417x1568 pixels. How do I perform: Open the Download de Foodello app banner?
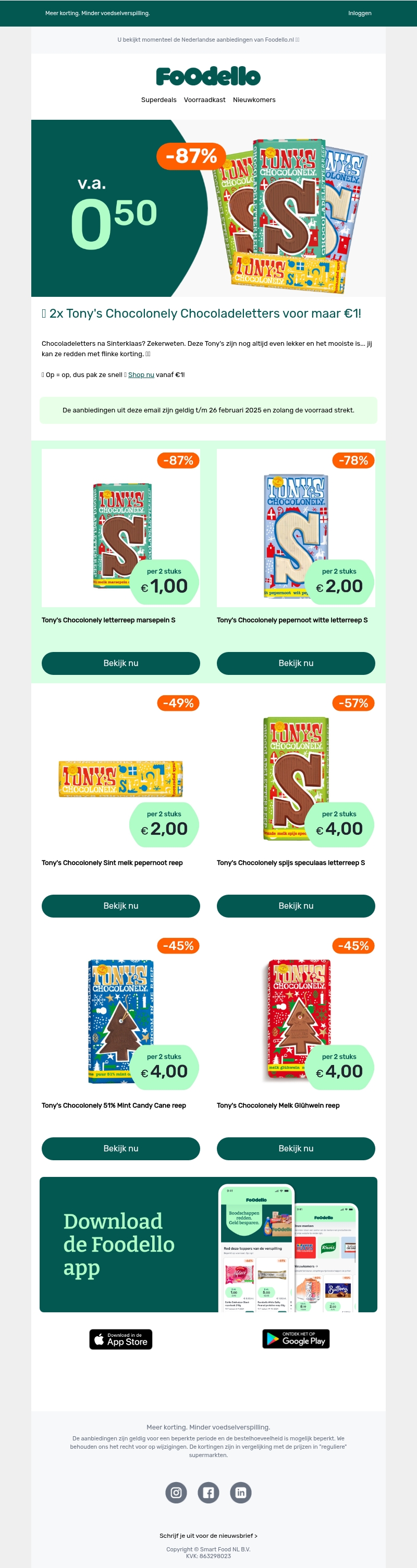(x=208, y=1245)
